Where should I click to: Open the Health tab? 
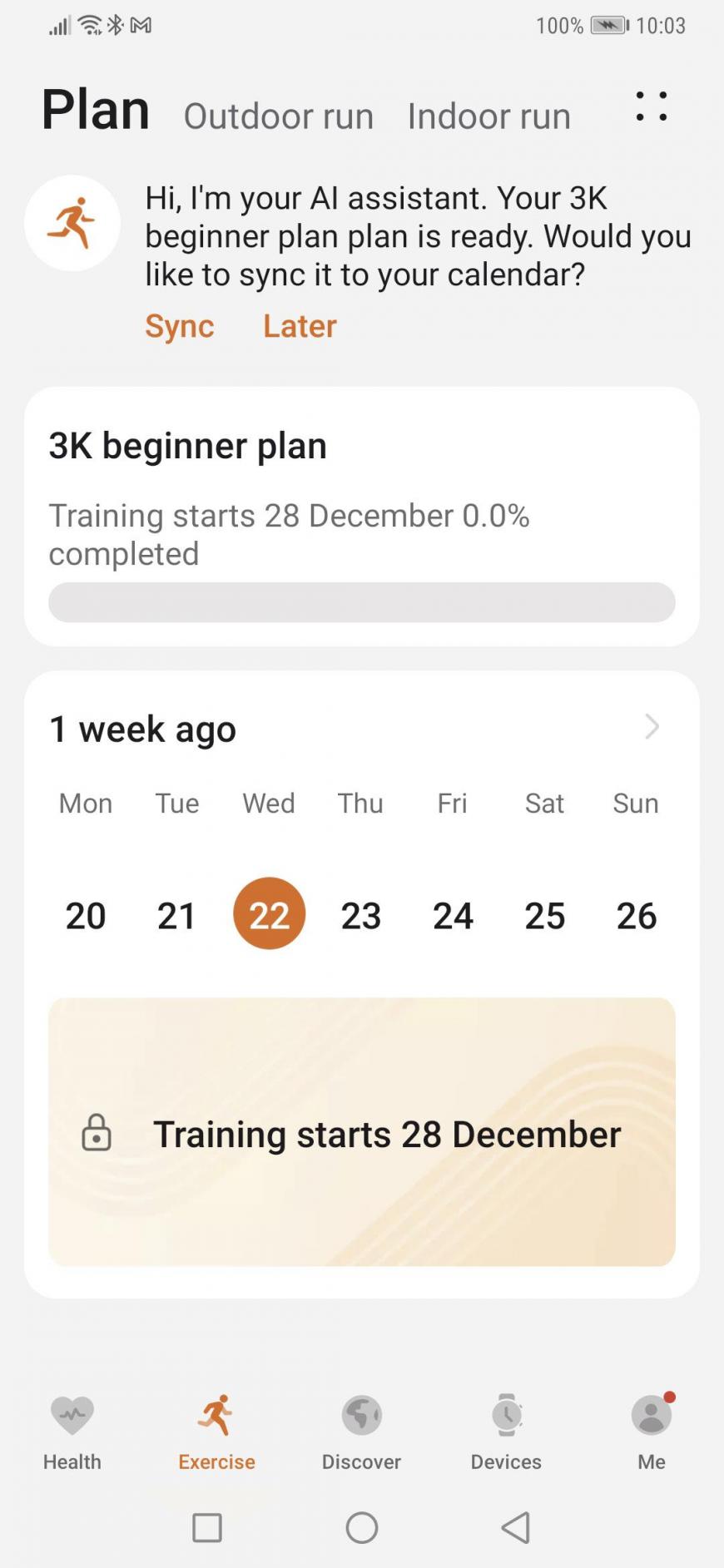(x=72, y=1432)
